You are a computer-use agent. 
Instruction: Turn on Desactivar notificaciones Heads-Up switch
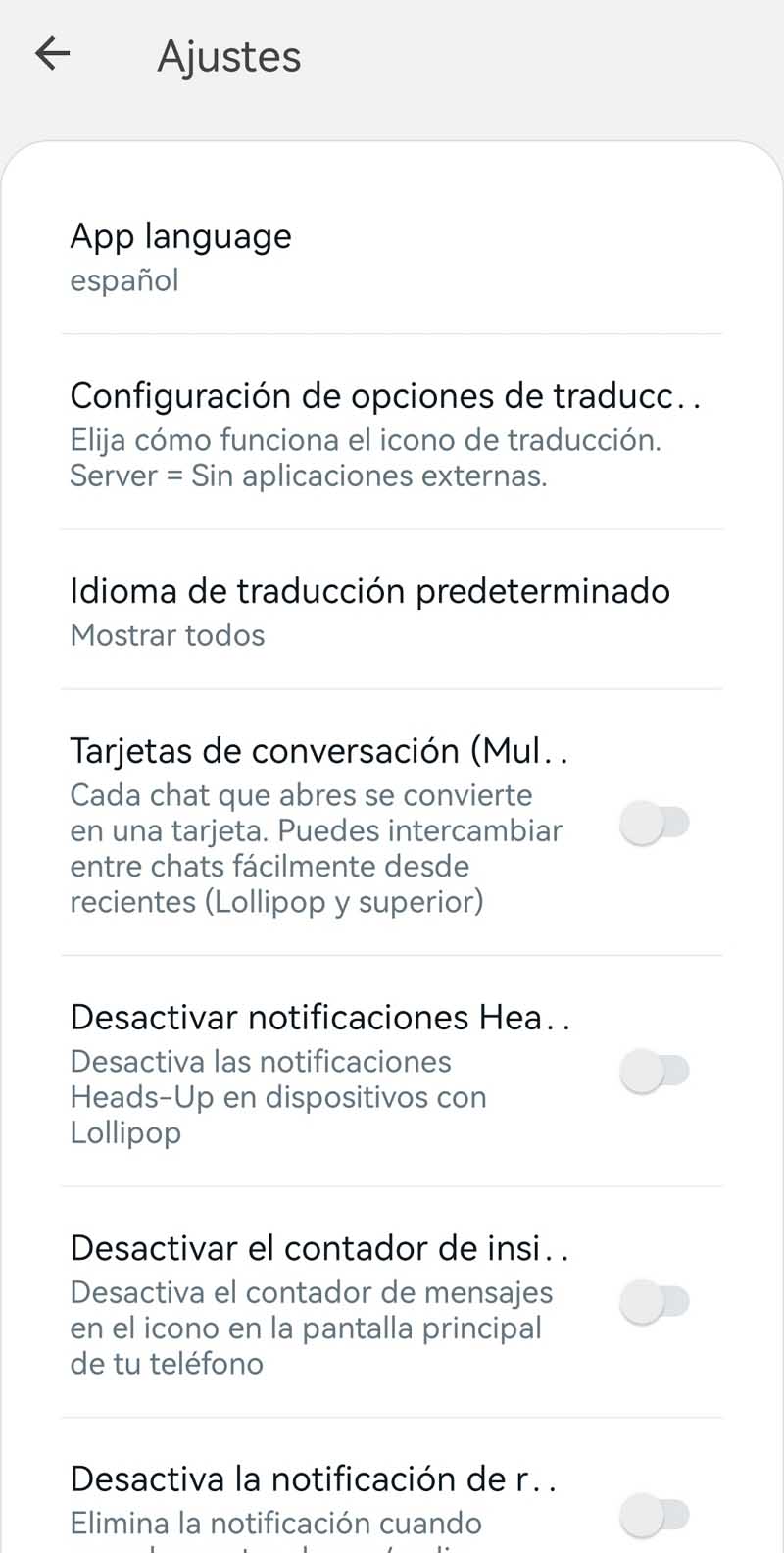[x=655, y=1071]
